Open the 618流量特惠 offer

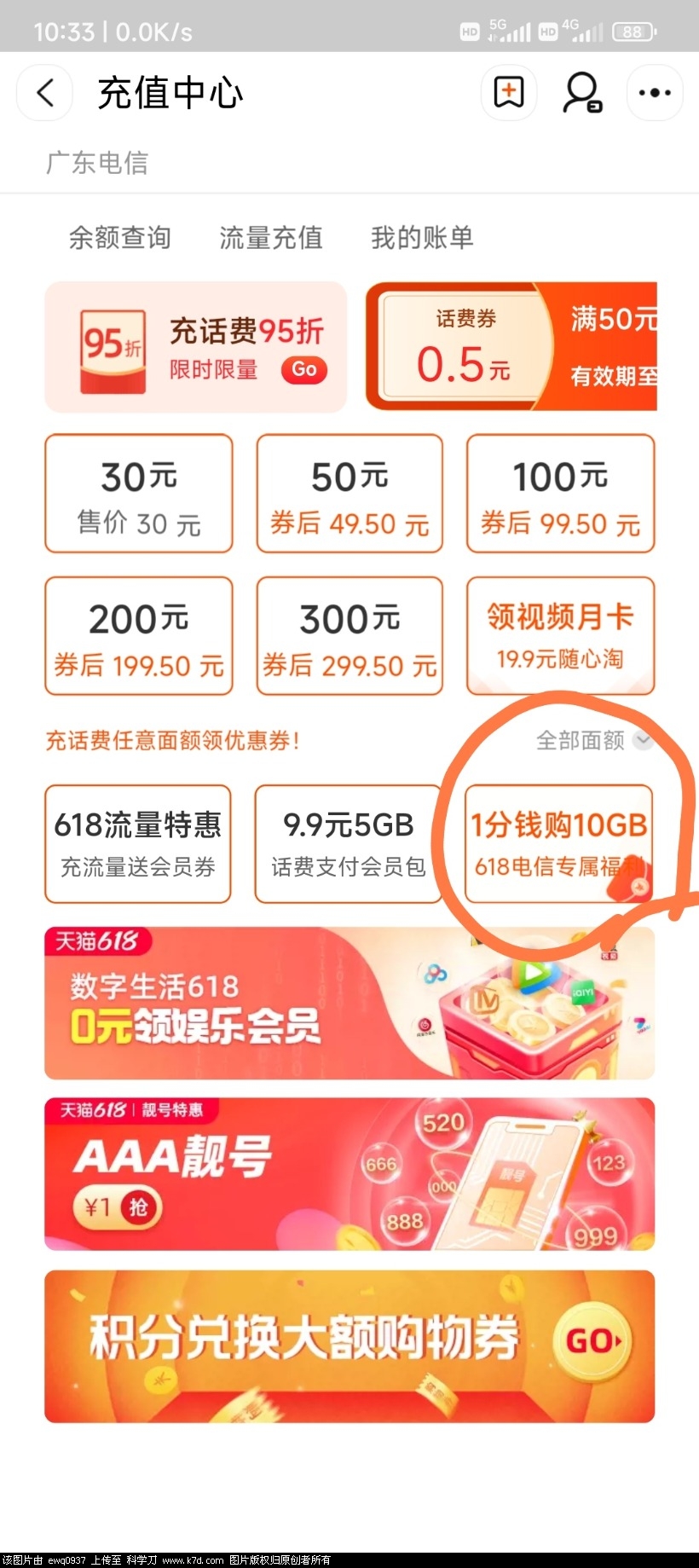(138, 843)
